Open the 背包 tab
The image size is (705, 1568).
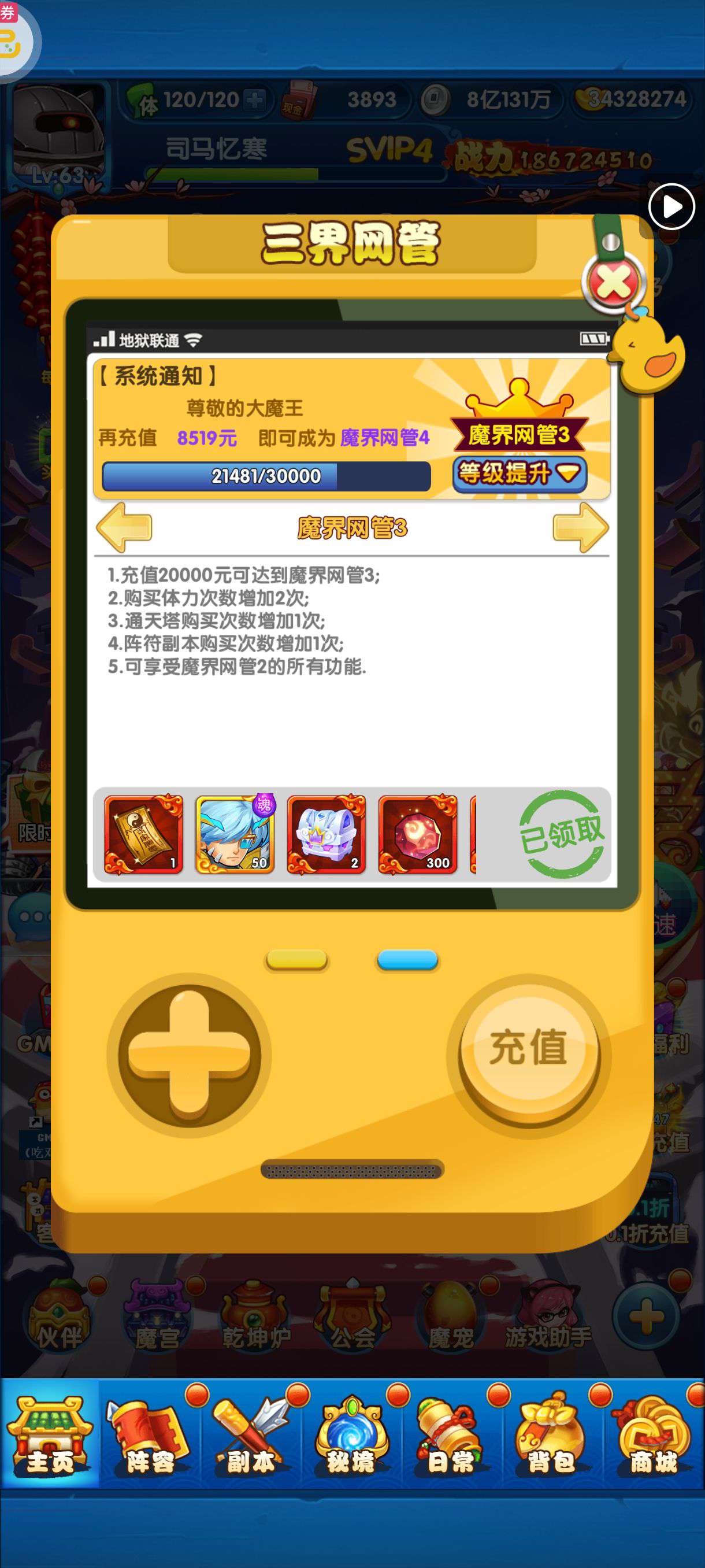pos(552,1435)
